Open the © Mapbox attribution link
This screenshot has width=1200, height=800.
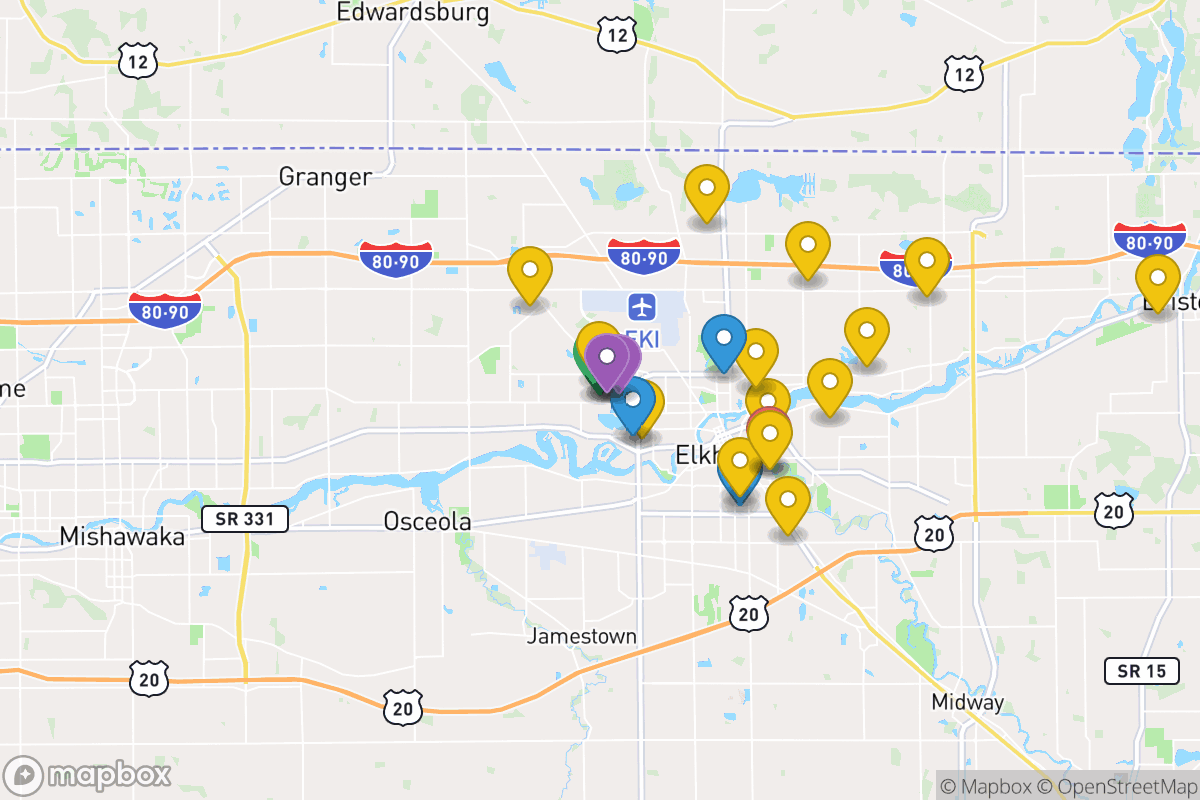(985, 786)
